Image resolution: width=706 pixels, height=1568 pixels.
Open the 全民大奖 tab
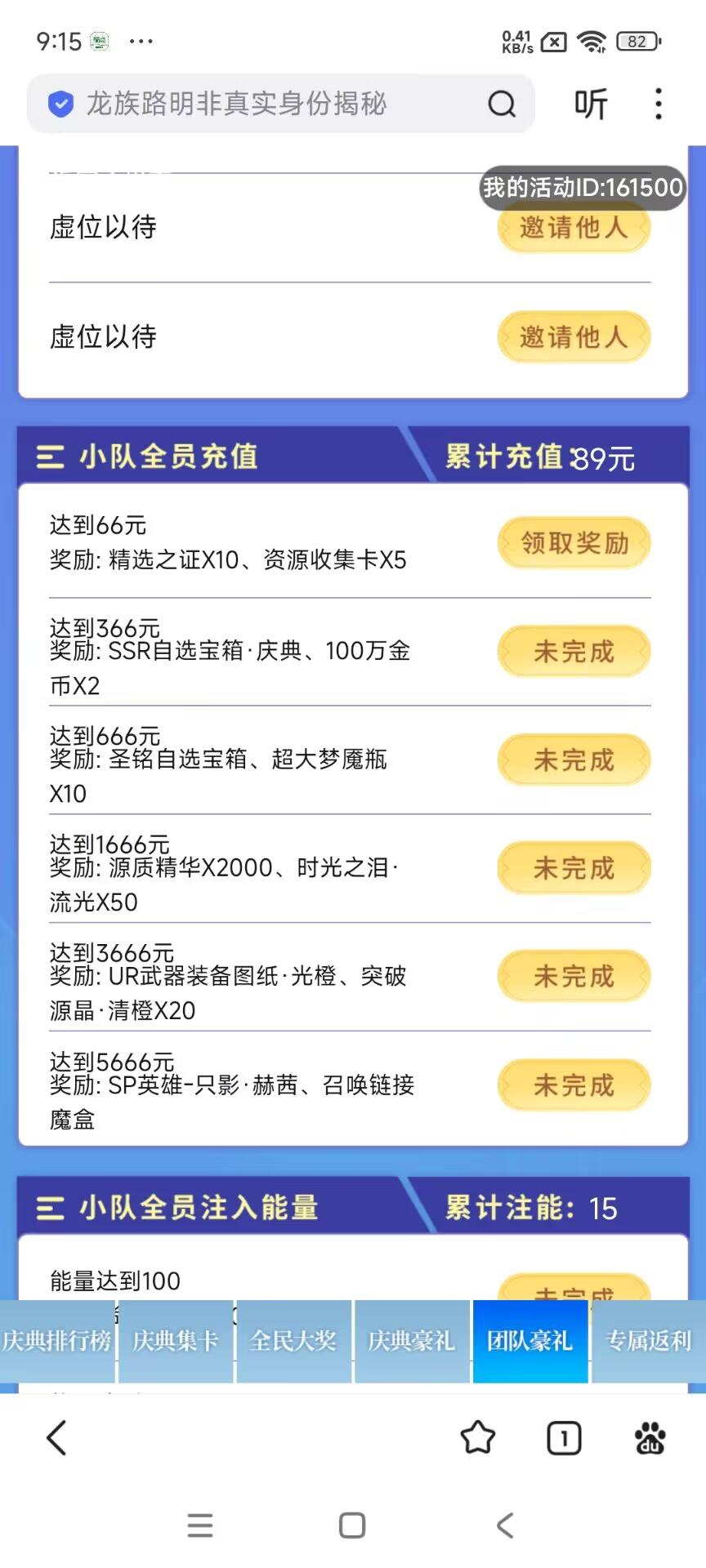[293, 1341]
